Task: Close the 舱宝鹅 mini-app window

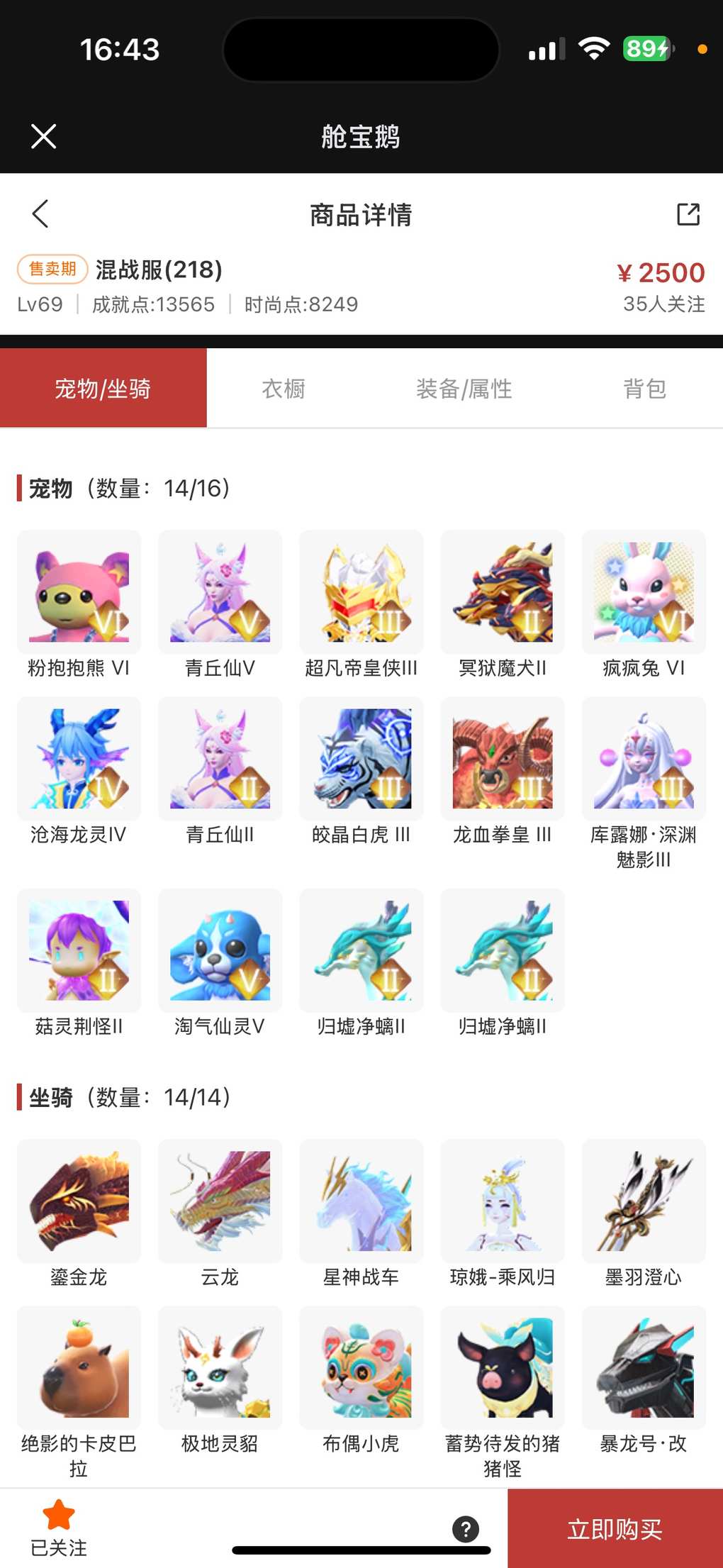Action: pos(43,136)
